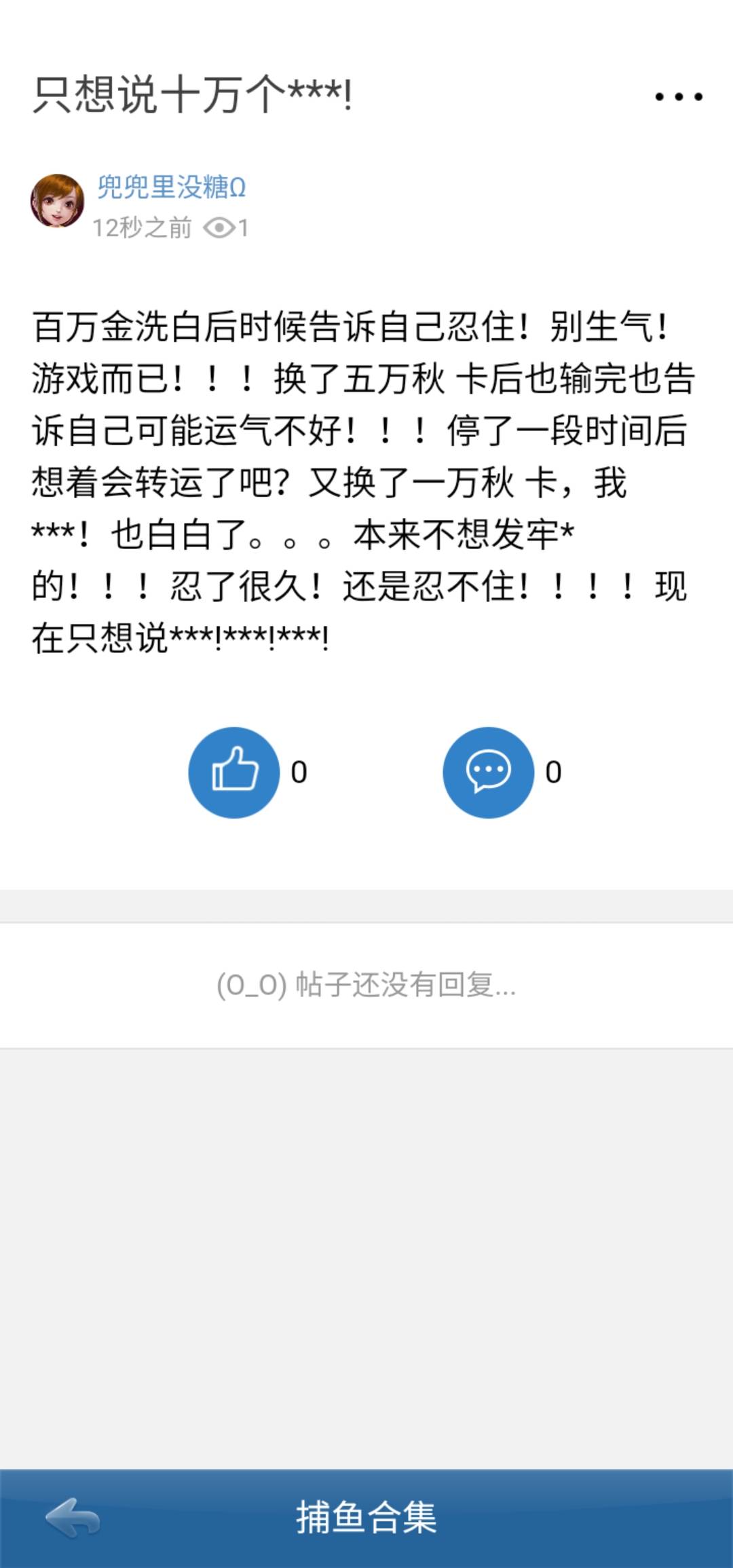733x1568 pixels.
Task: Open comments via the speech bubble icon
Action: click(x=488, y=772)
